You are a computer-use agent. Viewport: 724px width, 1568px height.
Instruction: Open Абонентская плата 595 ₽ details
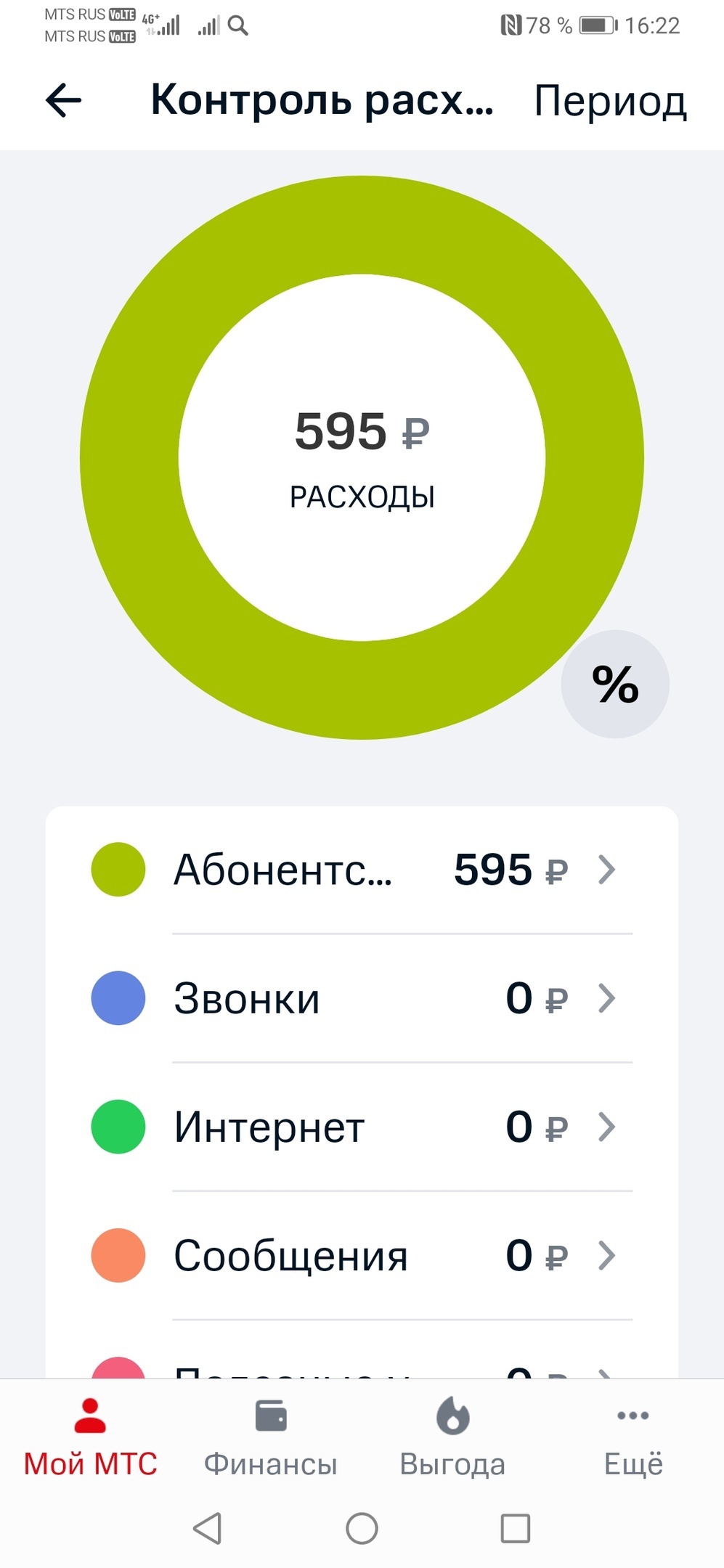pyautogui.click(x=362, y=870)
